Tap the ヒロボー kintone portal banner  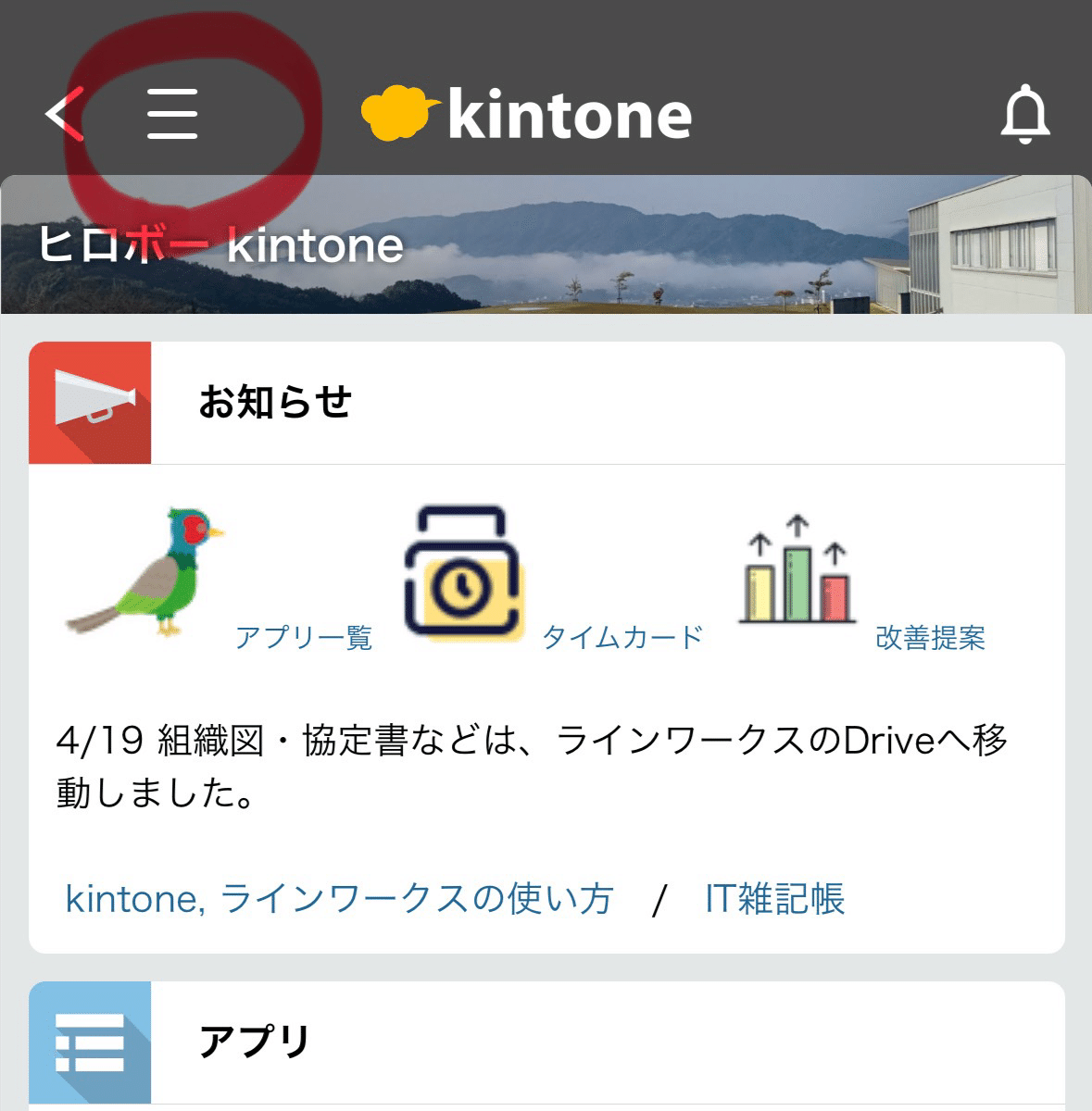click(220, 248)
